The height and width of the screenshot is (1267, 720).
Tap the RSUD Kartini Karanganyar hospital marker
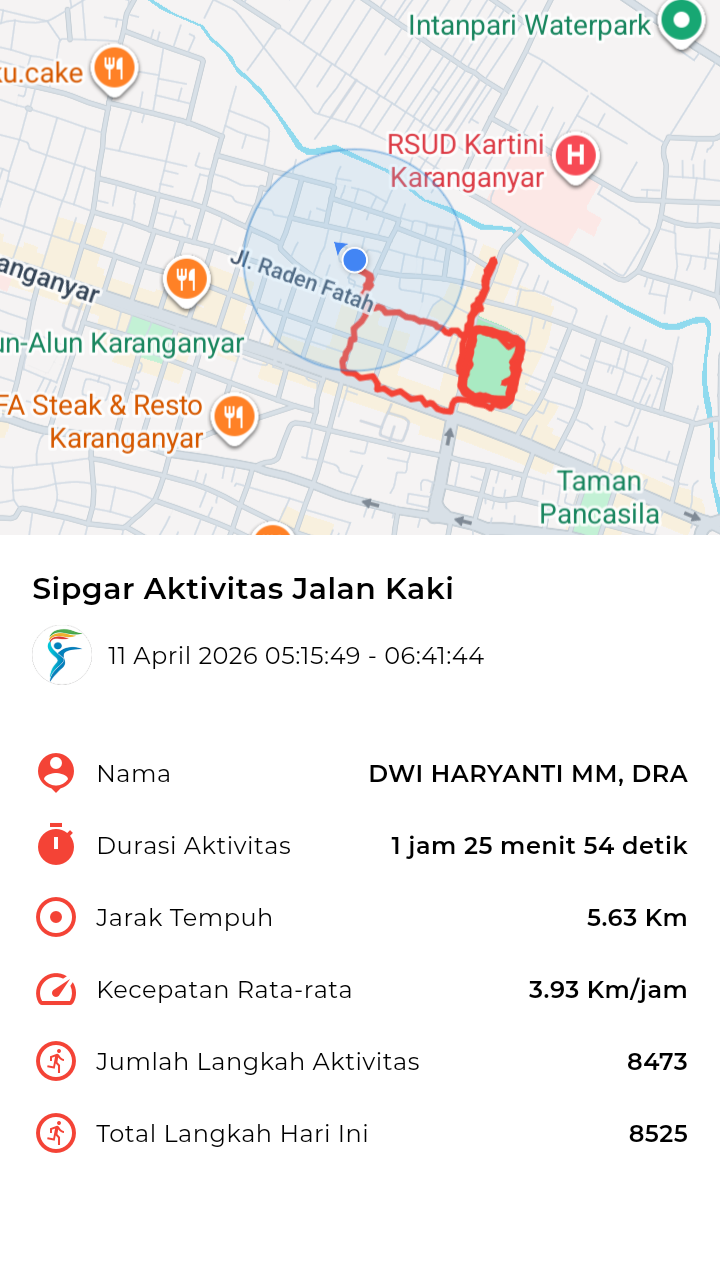[x=575, y=157]
